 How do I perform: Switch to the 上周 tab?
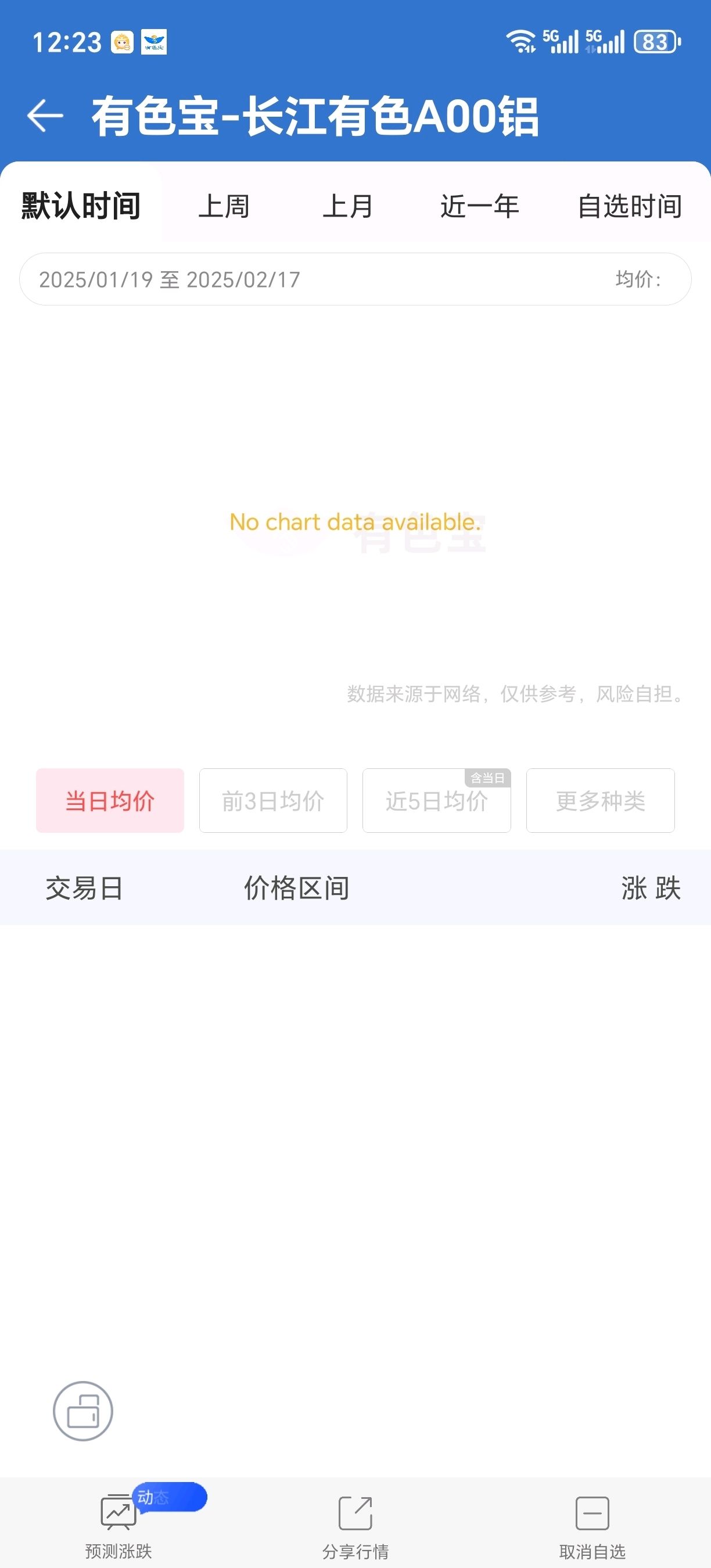[224, 206]
